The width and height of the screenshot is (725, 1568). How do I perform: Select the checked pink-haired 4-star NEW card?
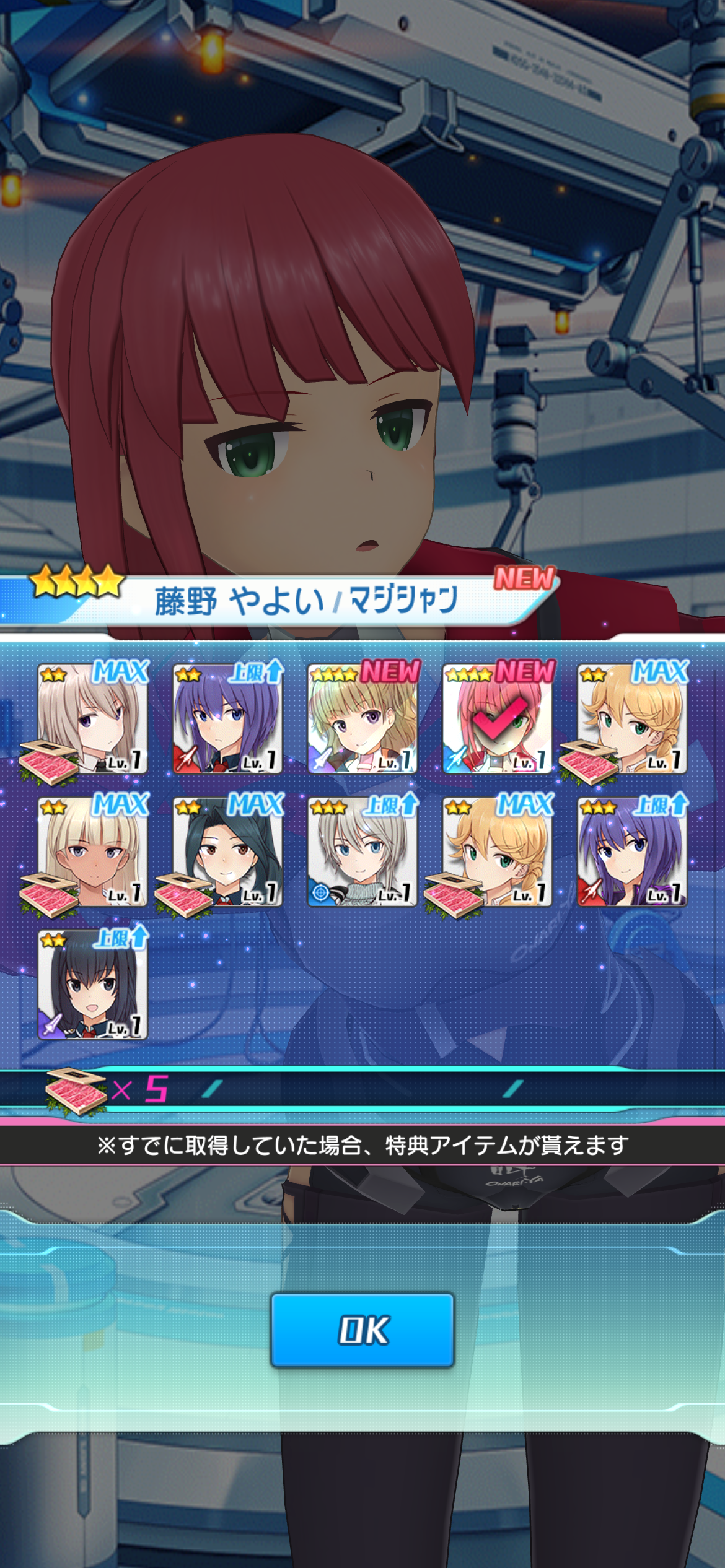point(497,718)
